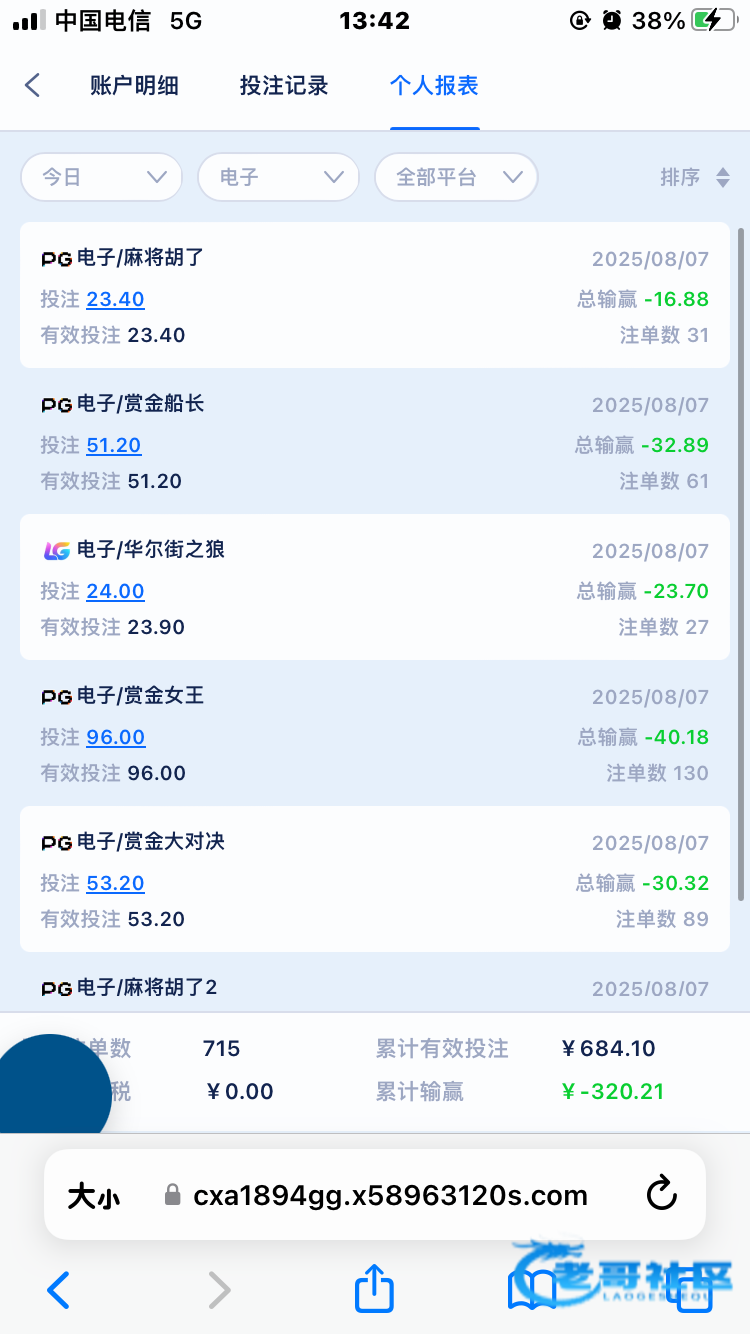Switch to the 投注记录 tab
Screen dimensions: 750x1334
point(284,86)
